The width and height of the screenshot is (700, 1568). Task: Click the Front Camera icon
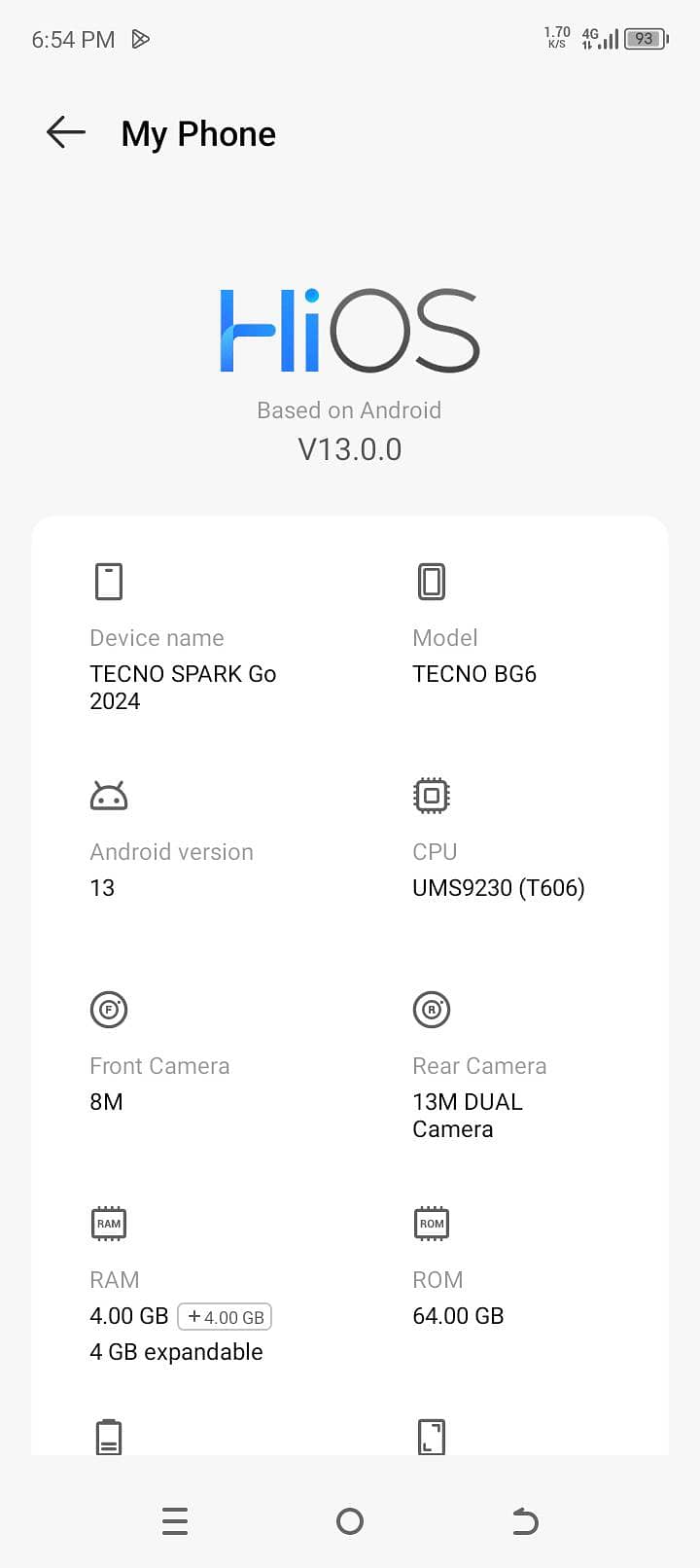point(108,1009)
